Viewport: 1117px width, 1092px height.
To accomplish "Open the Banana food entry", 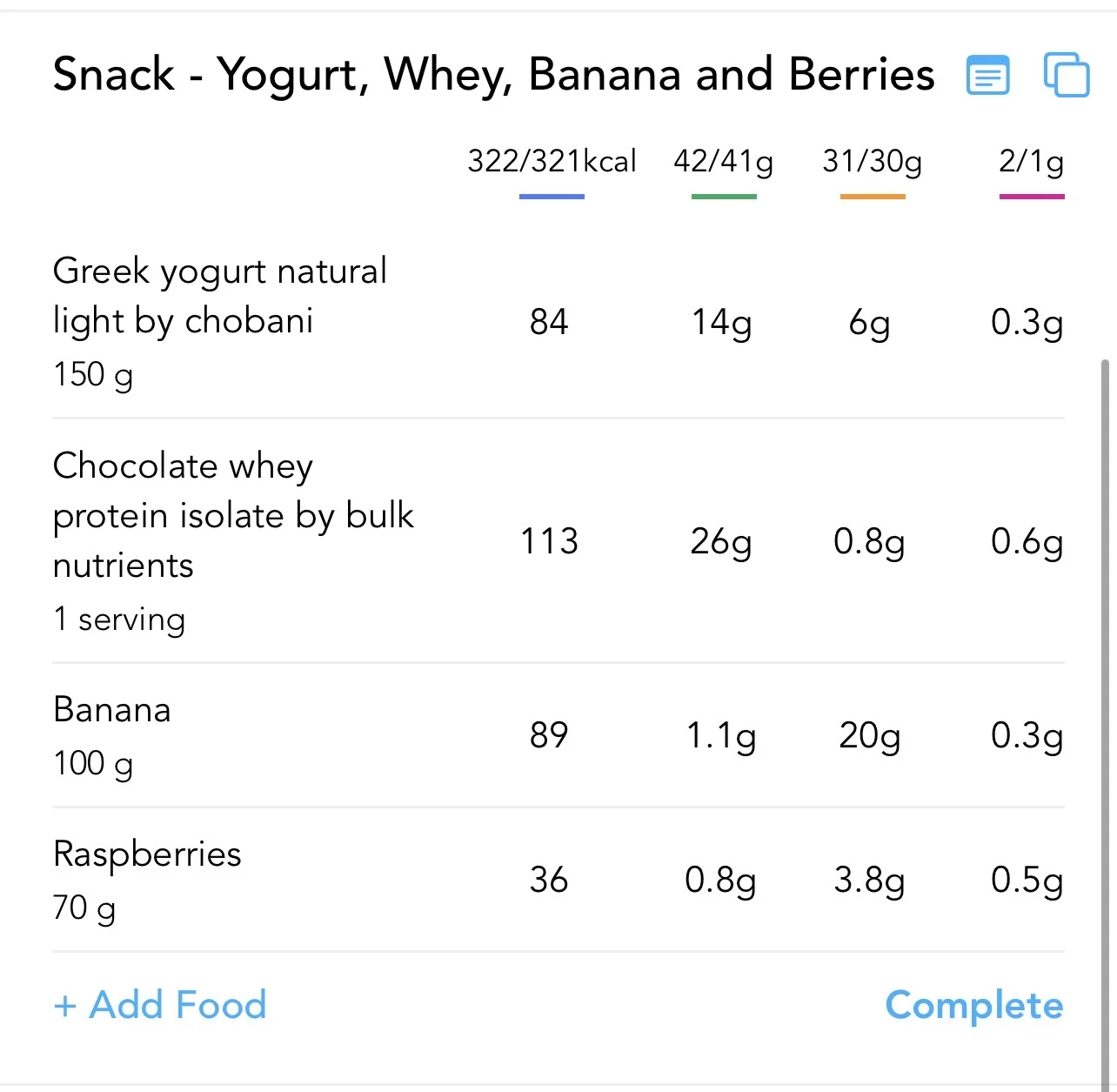I will pos(558,736).
